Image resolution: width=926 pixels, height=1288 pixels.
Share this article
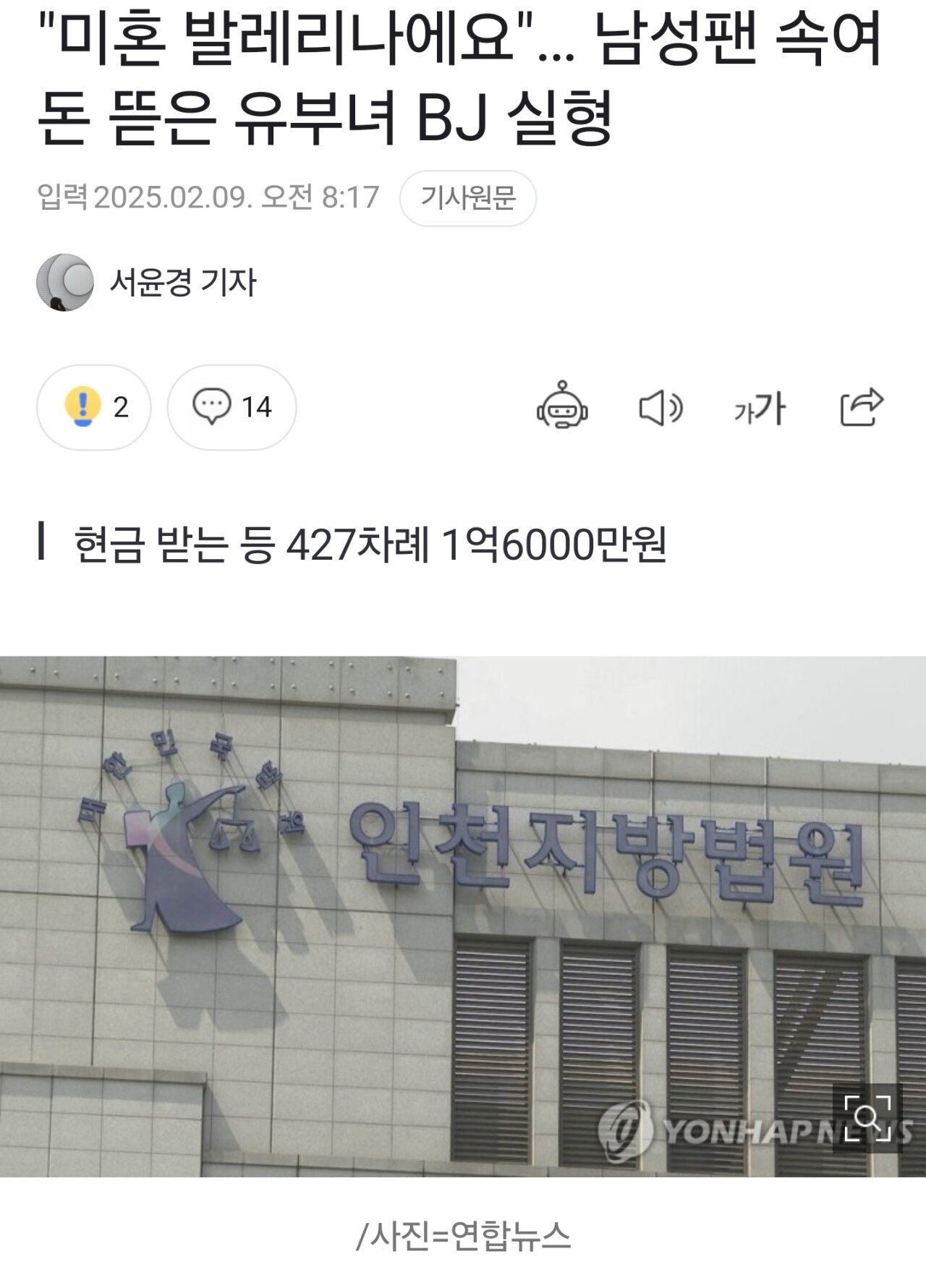[x=861, y=407]
